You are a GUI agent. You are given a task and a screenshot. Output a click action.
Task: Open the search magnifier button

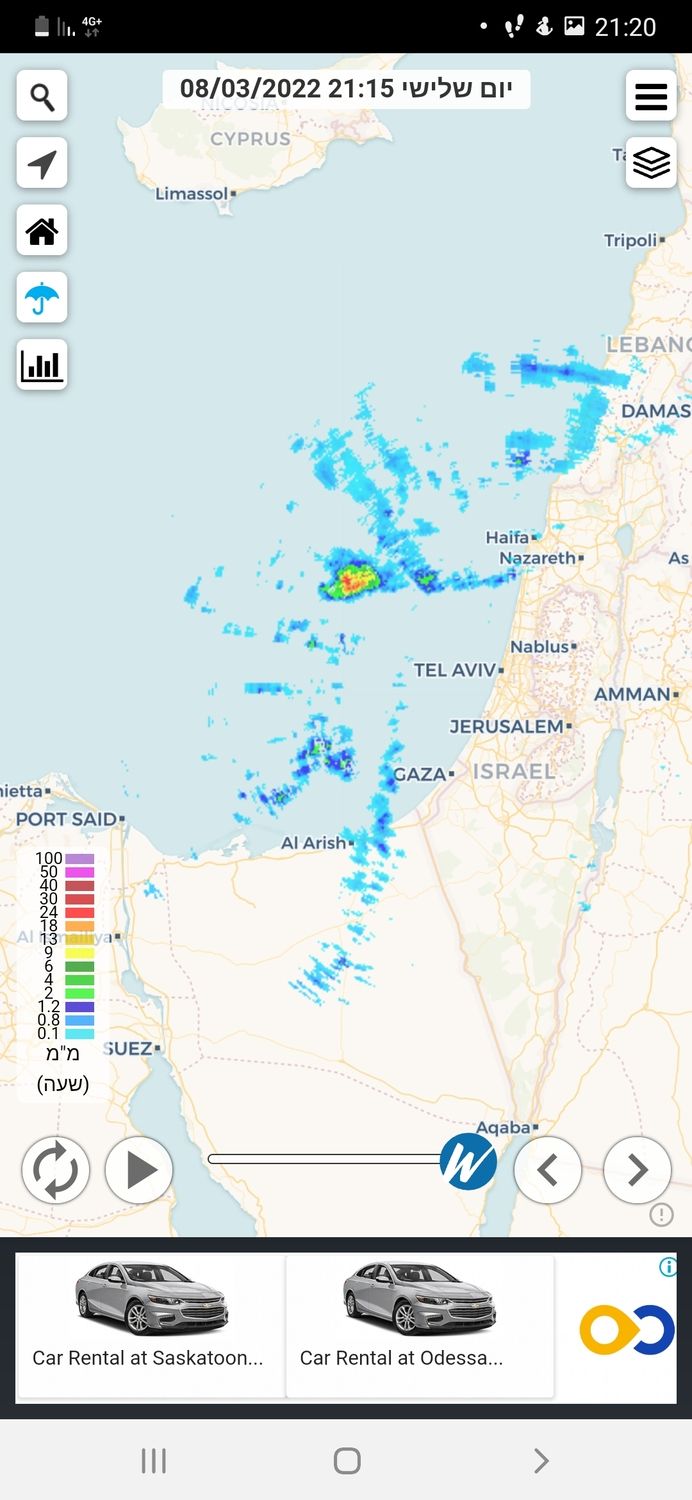[42, 96]
